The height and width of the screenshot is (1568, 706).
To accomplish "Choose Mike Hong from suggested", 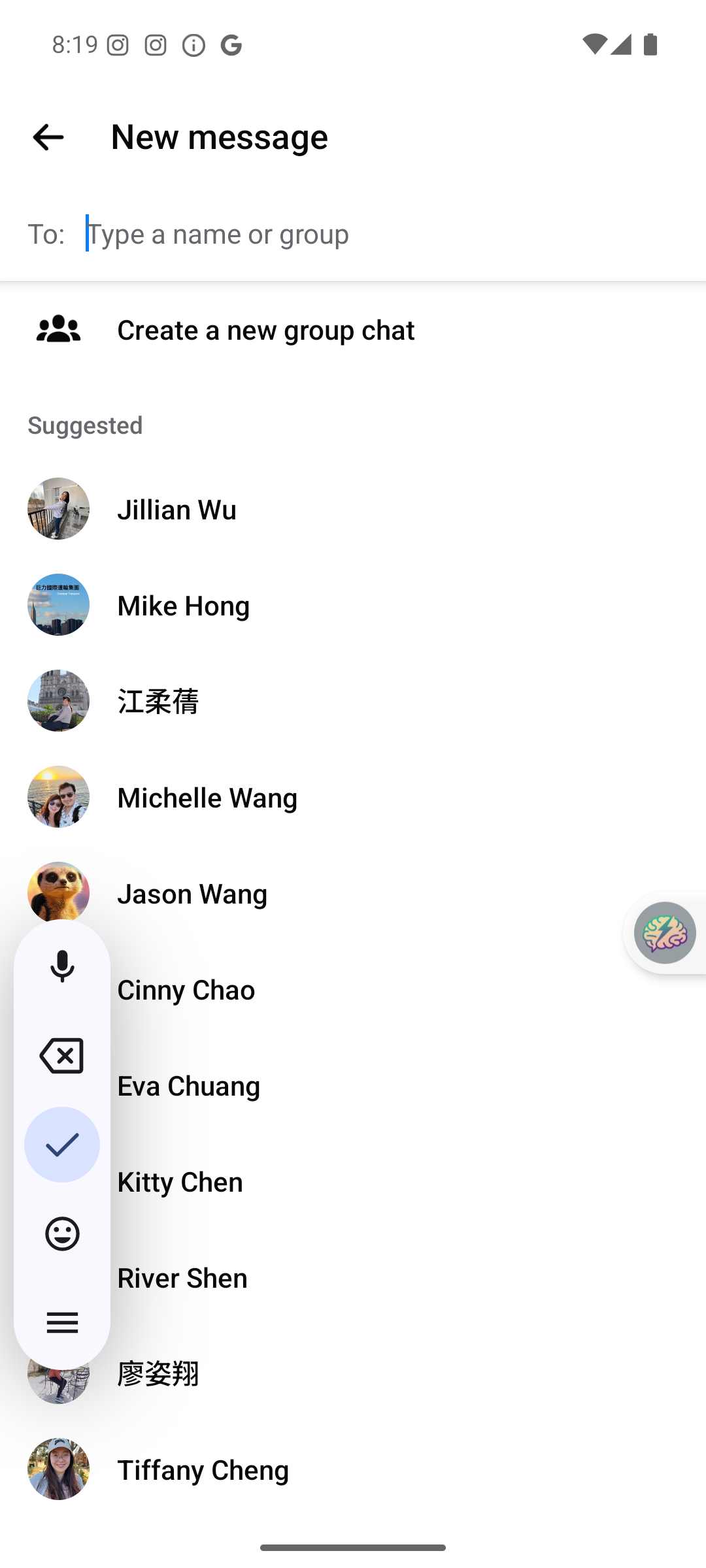I will [183, 606].
